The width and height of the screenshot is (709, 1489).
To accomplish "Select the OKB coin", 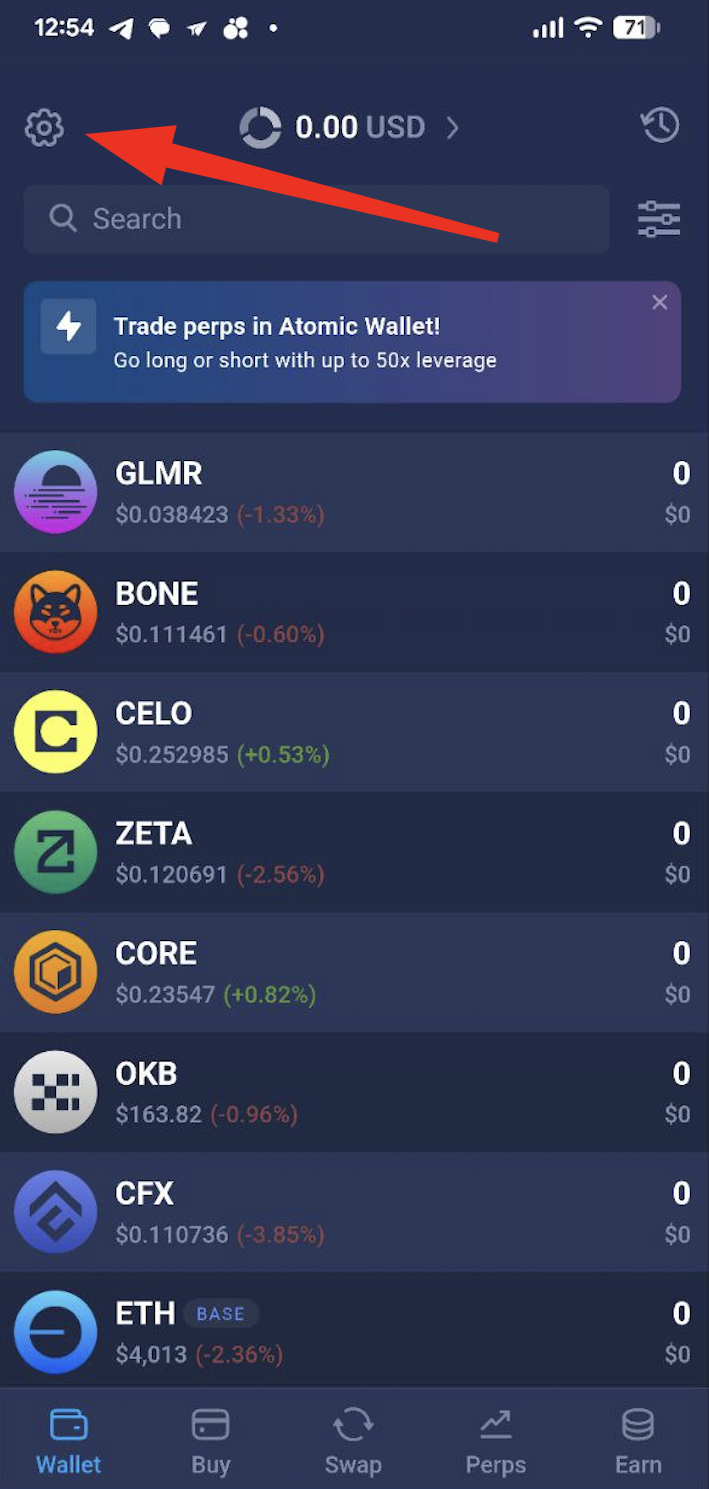I will coord(354,1092).
